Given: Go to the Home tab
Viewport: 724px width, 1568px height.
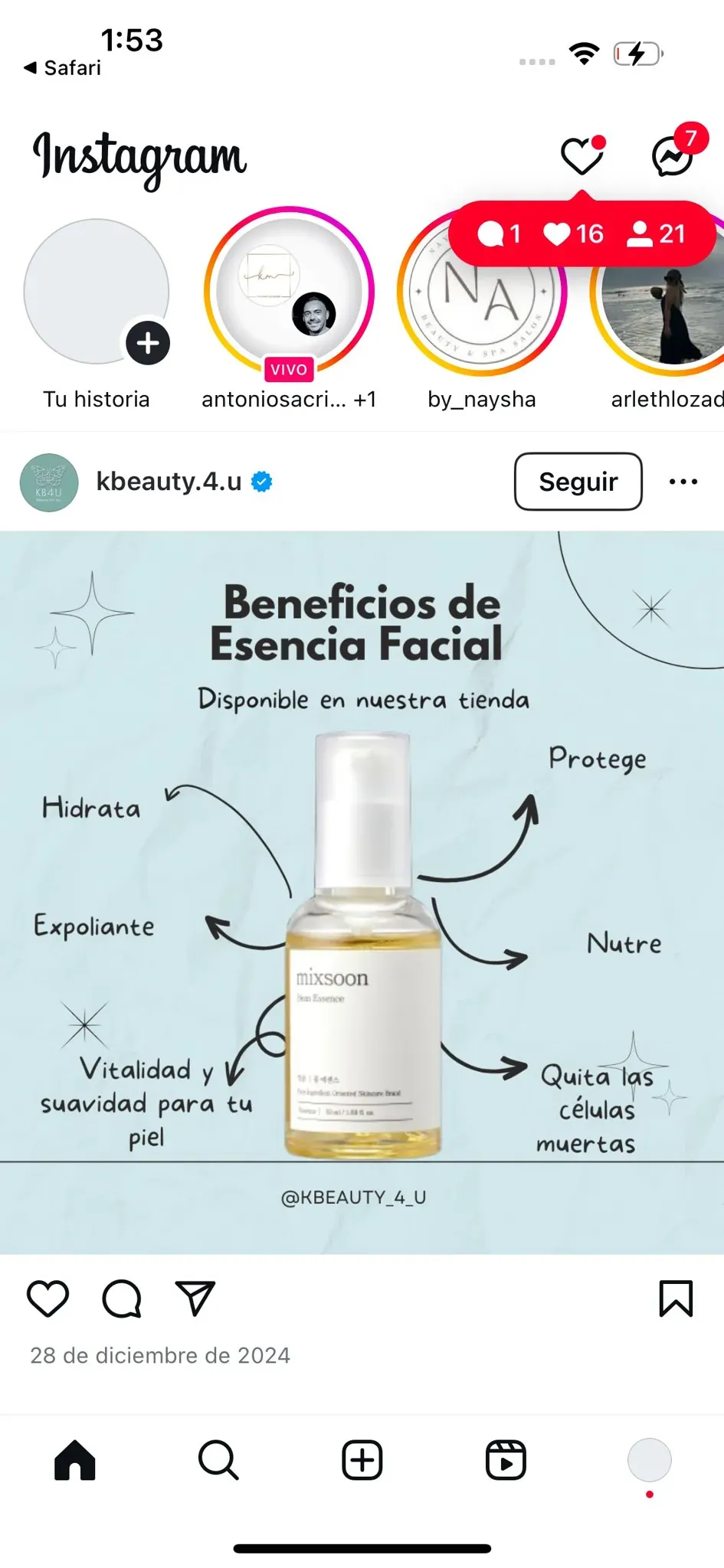Looking at the screenshot, I should pyautogui.click(x=75, y=1460).
